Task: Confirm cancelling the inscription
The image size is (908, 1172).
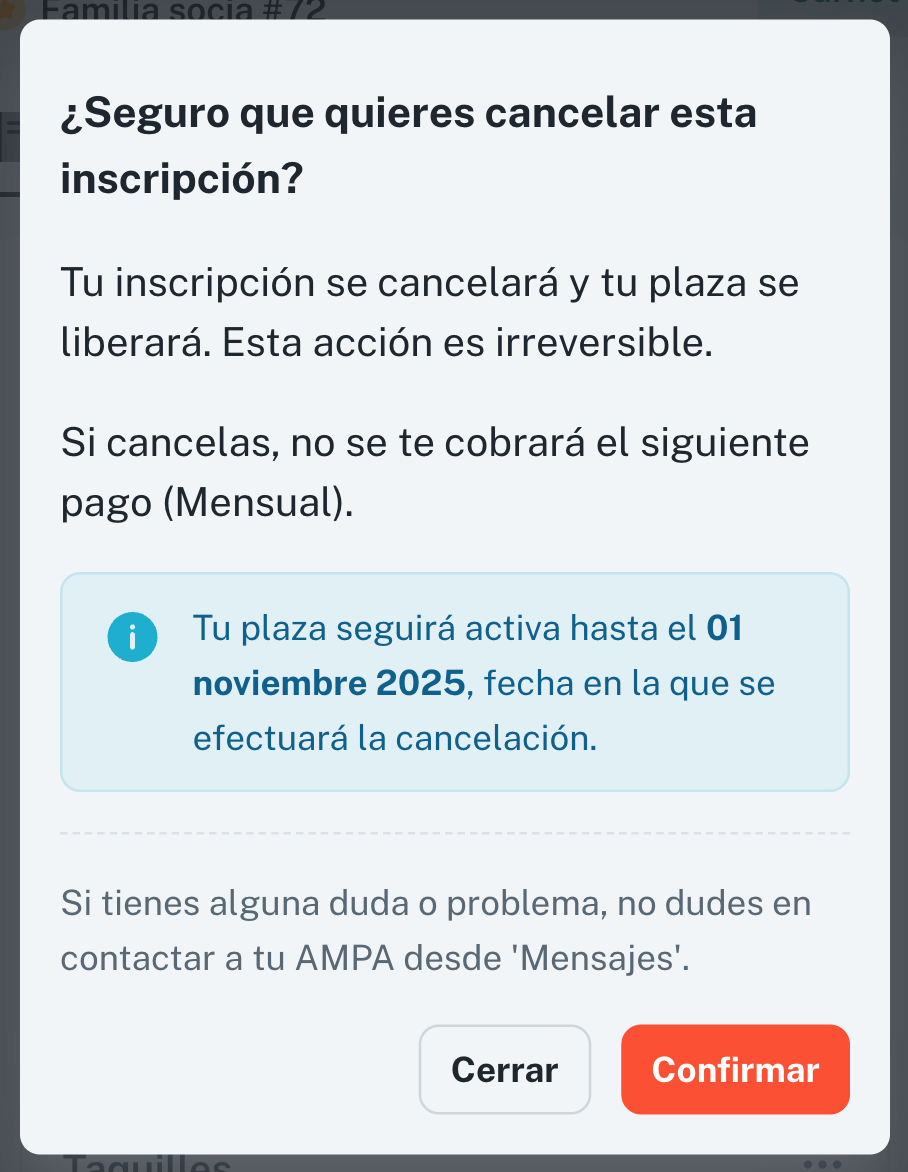Action: tap(735, 1069)
